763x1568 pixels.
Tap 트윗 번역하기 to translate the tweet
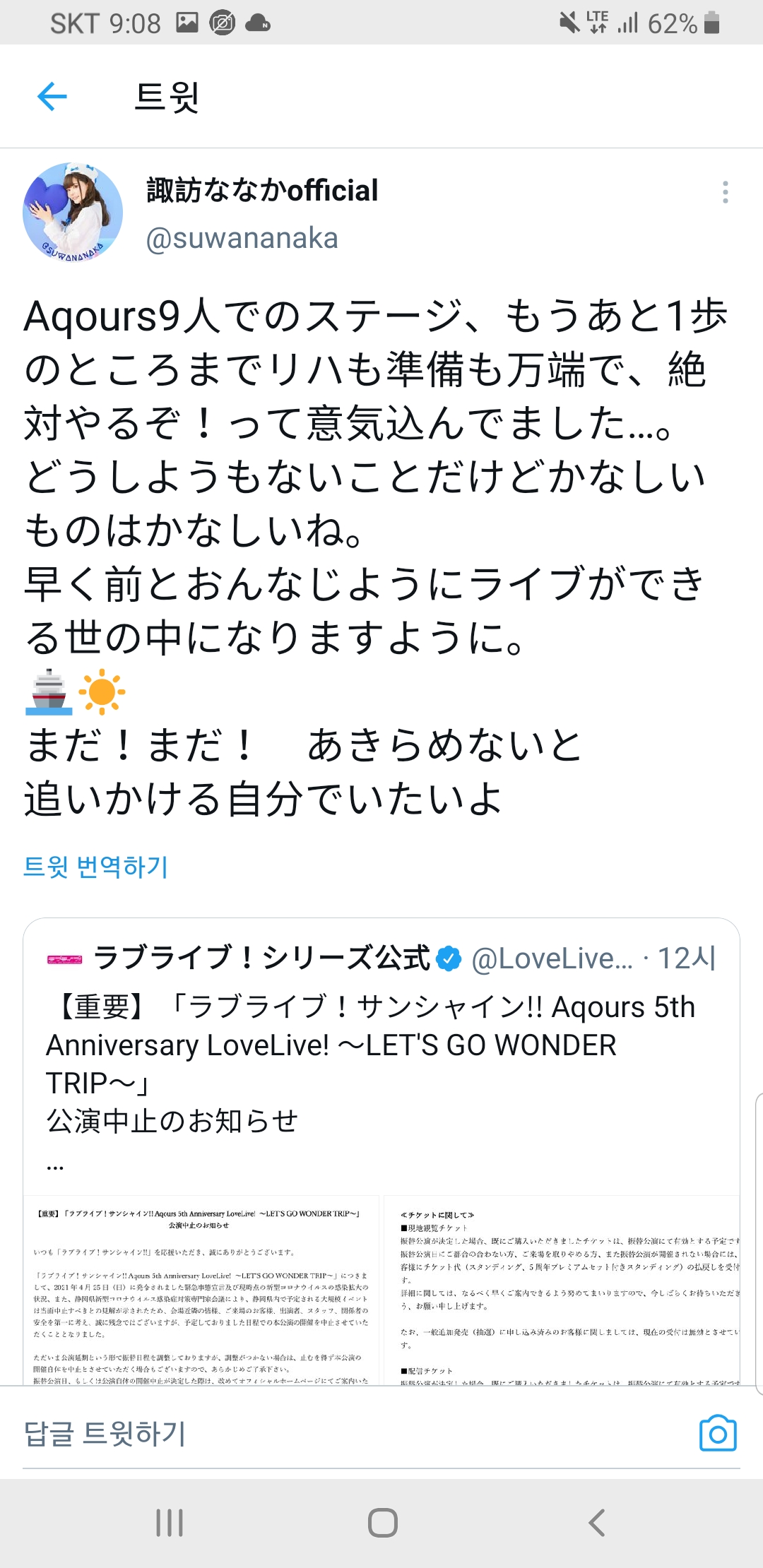(96, 867)
